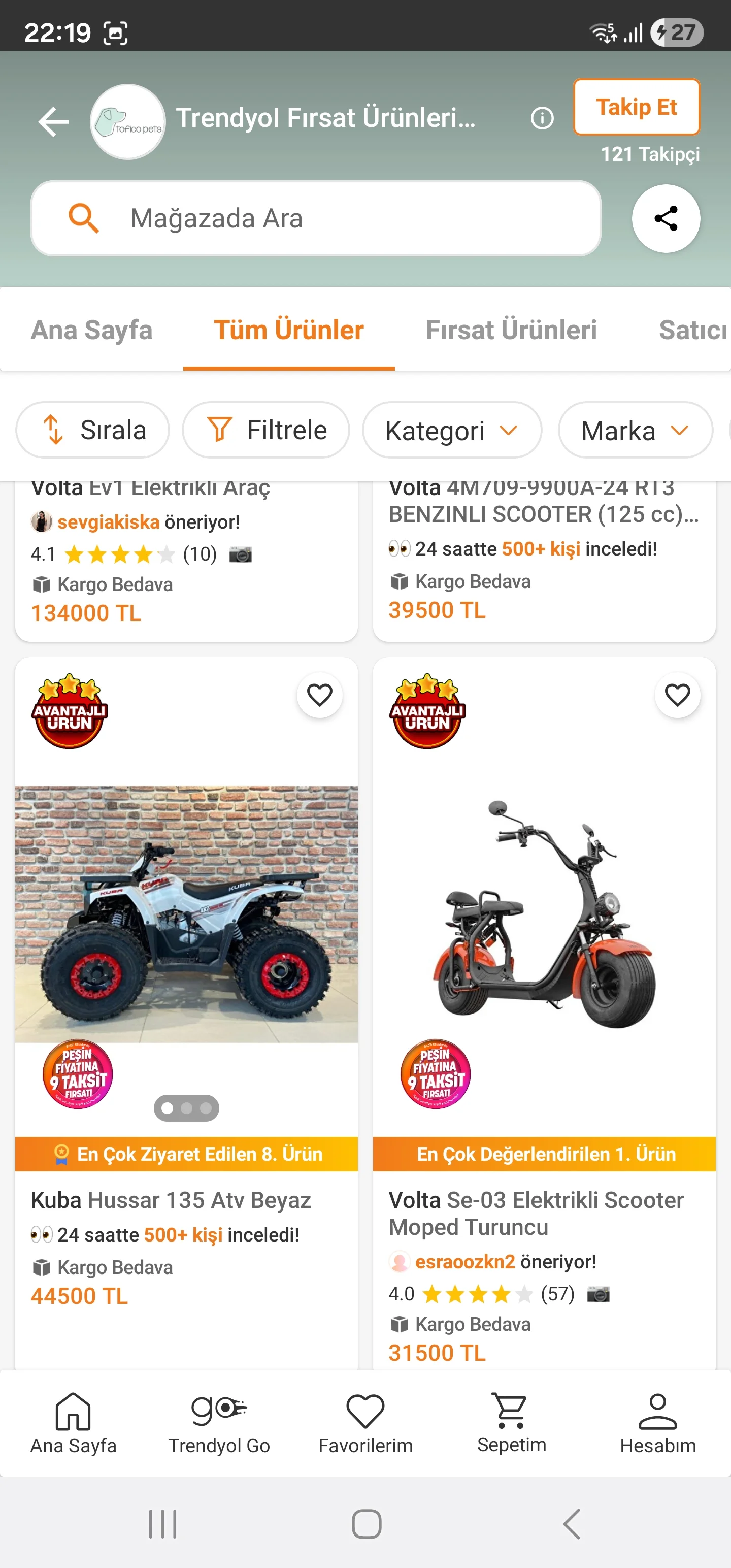731x1568 pixels.
Task: Expand the Marka dropdown
Action: pyautogui.click(x=635, y=431)
